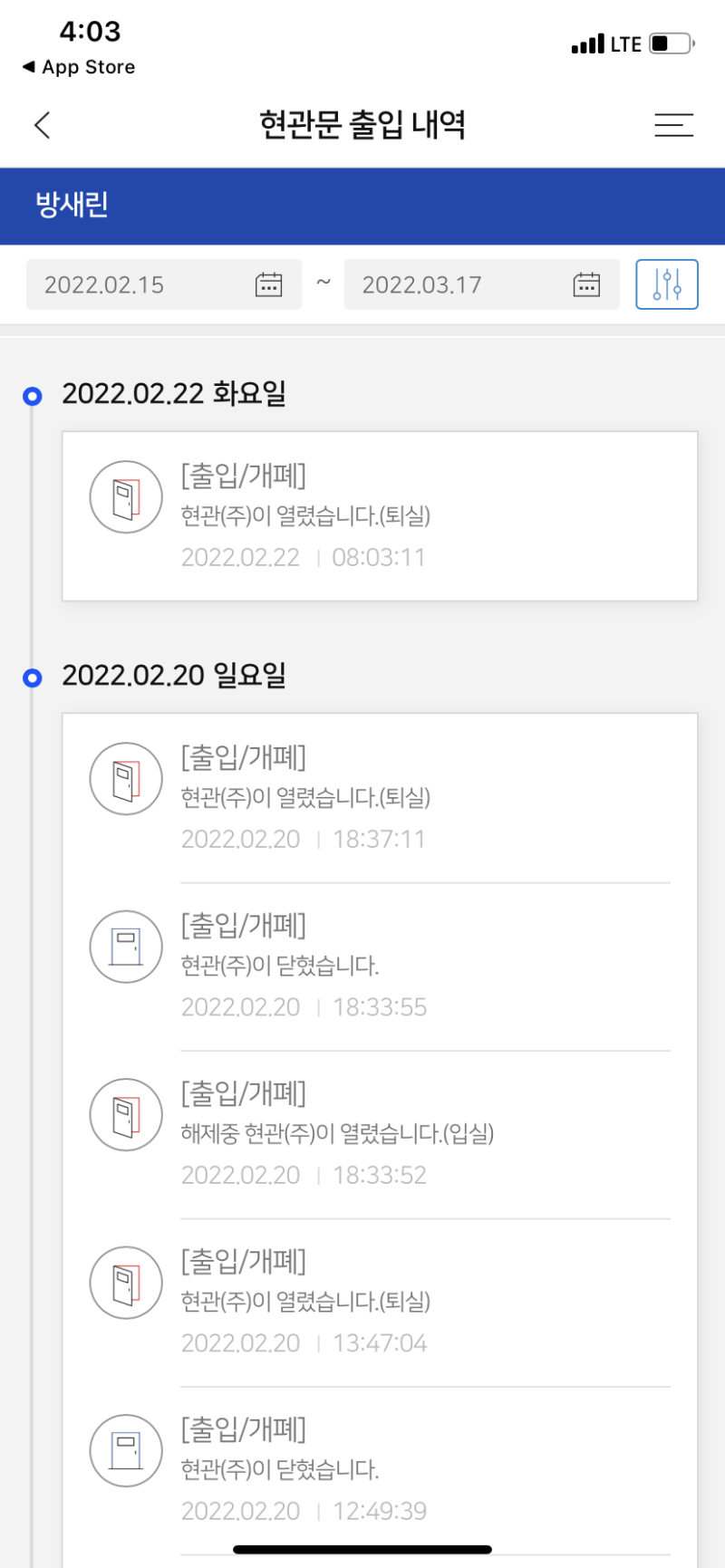The width and height of the screenshot is (725, 1568).
Task: Tap the door-closed icon on the 12:49:39 record
Action: 125,1449
